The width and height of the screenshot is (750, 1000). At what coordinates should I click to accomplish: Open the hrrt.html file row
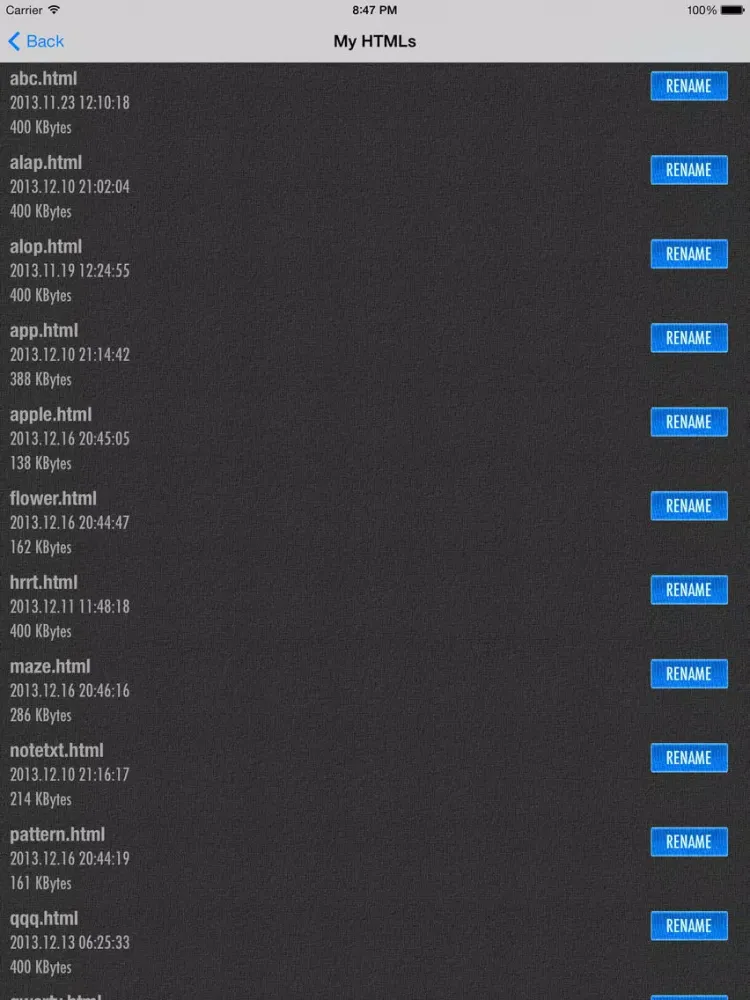pyautogui.click(x=300, y=607)
